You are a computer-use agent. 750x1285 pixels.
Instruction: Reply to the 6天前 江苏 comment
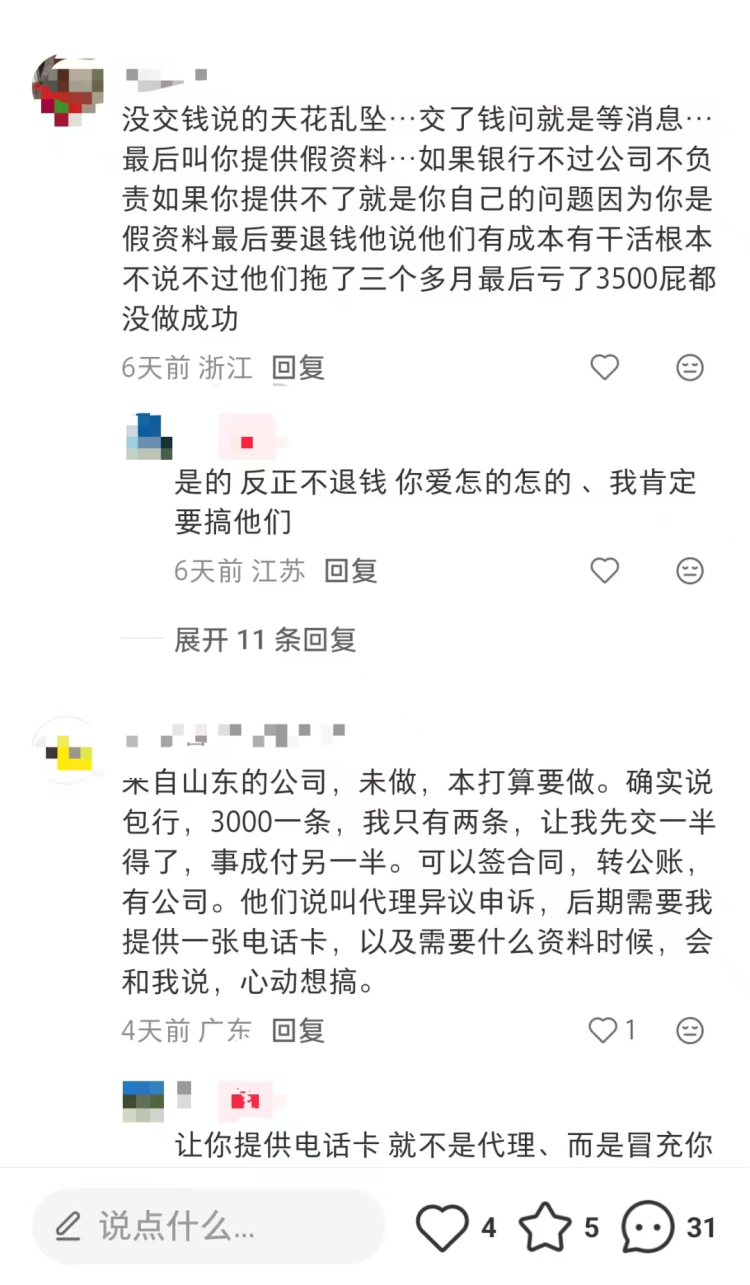pos(351,571)
